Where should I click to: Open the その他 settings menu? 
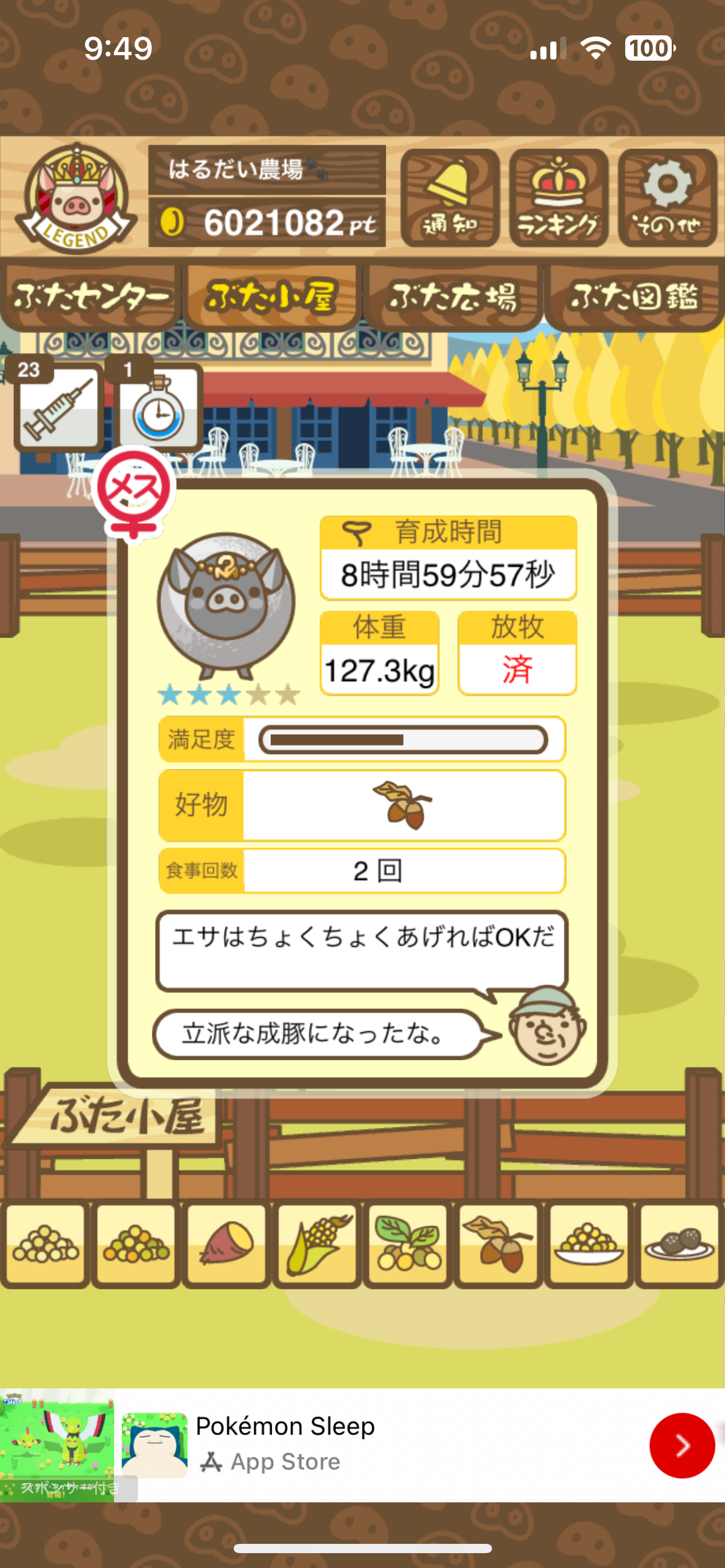(667, 198)
